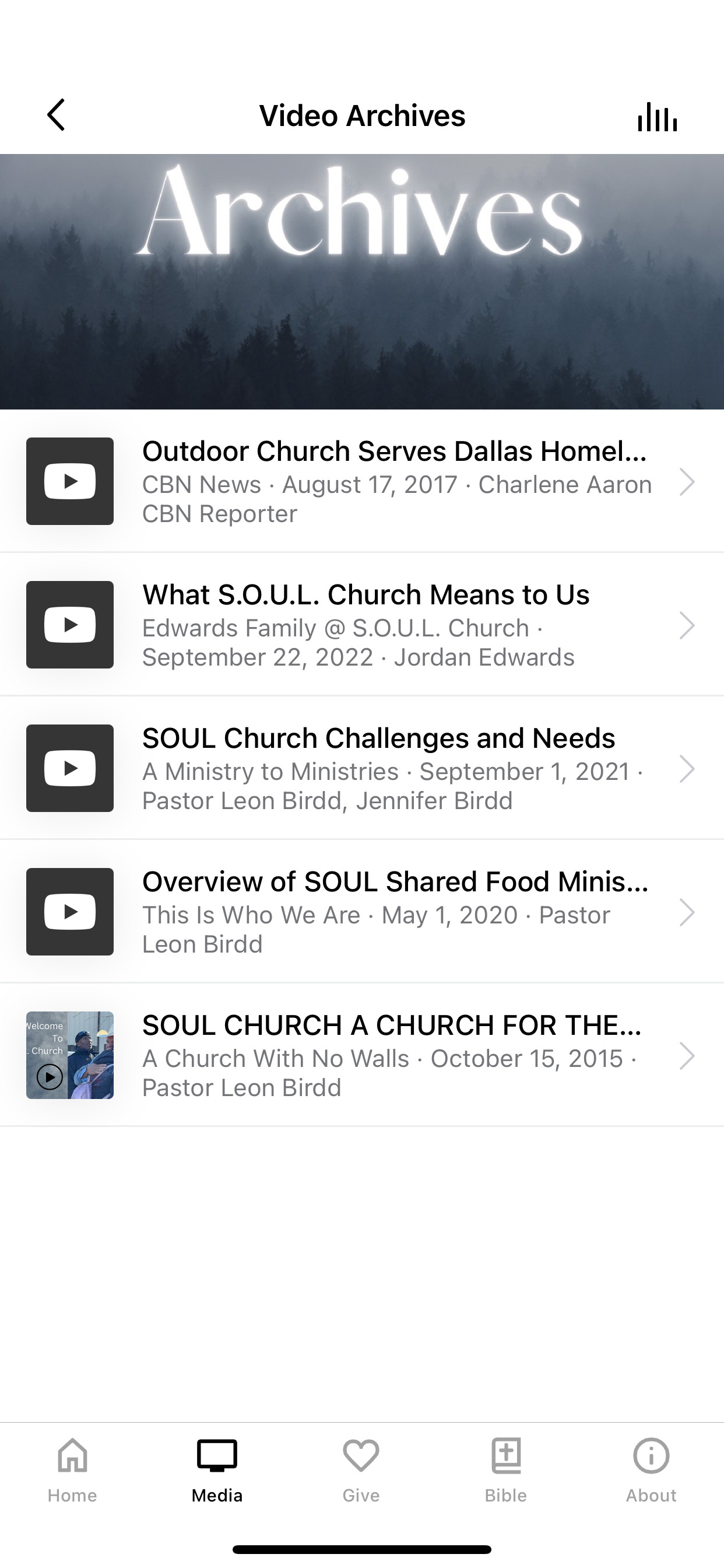Open What S.O.U.L. Church Means to Us
The width and height of the screenshot is (724, 1568).
362,625
